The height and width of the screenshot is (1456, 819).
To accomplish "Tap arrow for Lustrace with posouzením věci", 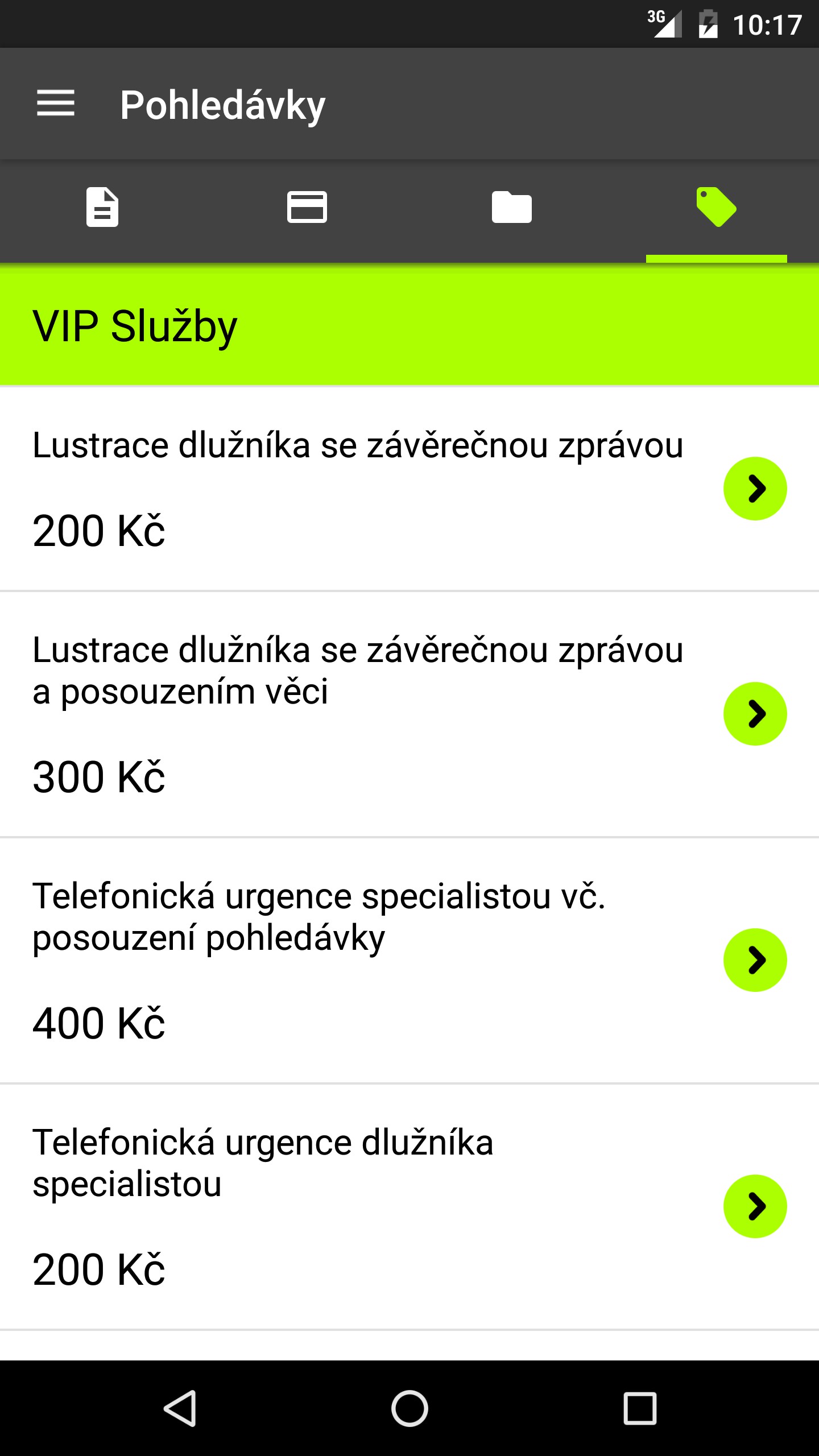I will click(755, 714).
